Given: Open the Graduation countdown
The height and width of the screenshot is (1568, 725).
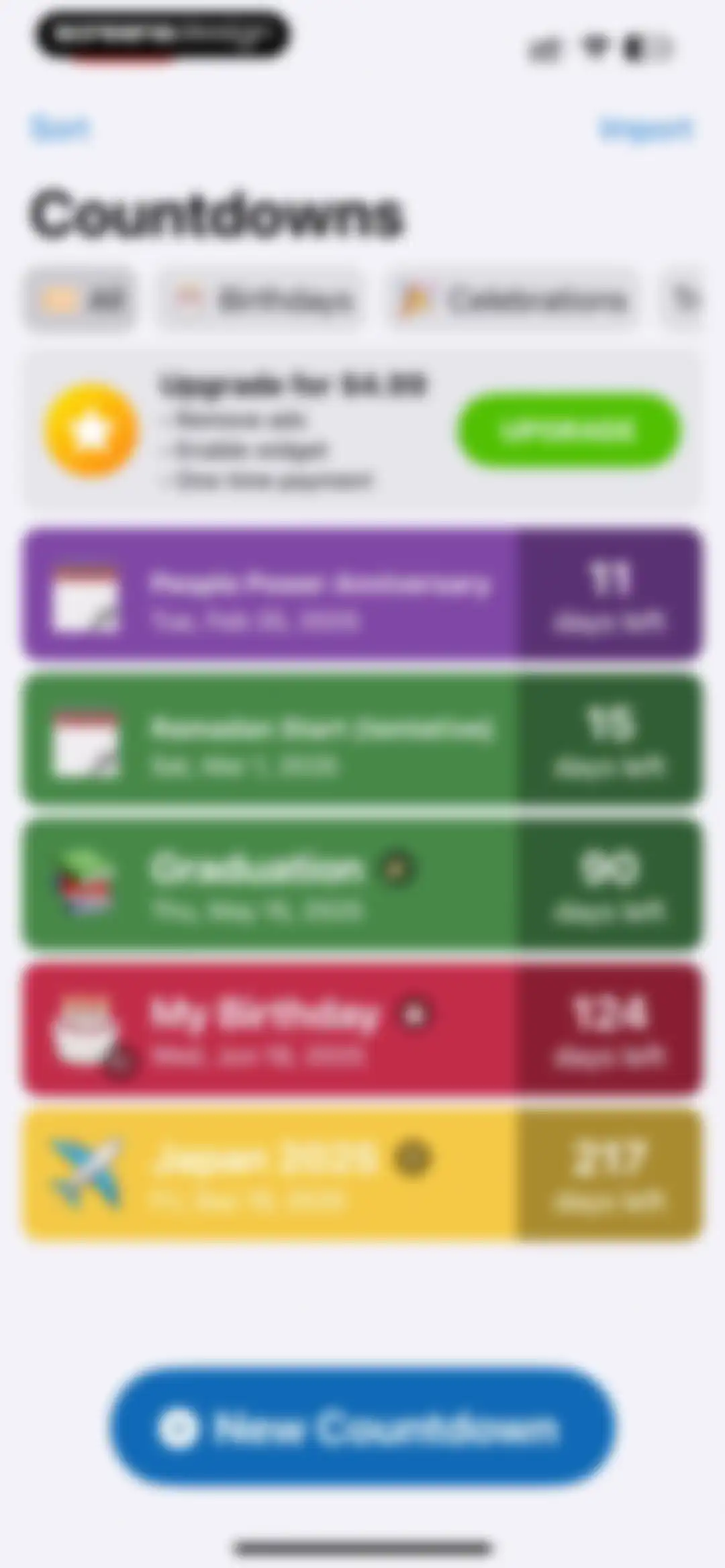Looking at the screenshot, I should click(x=362, y=883).
